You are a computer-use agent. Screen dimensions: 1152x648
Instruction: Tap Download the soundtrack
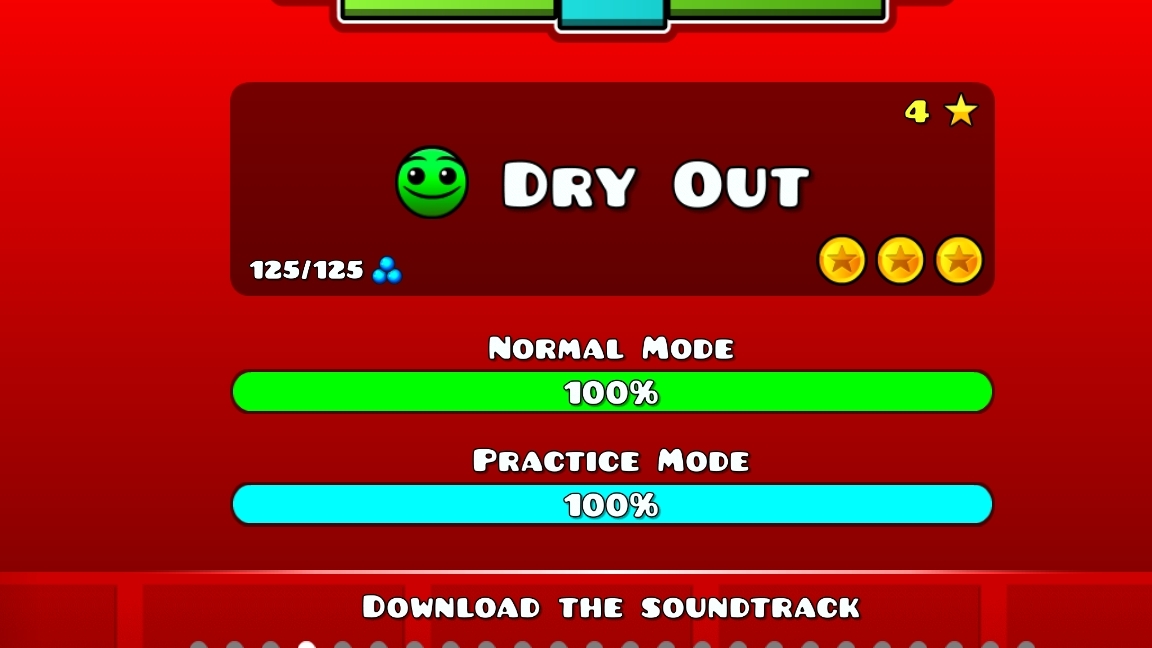(611, 607)
